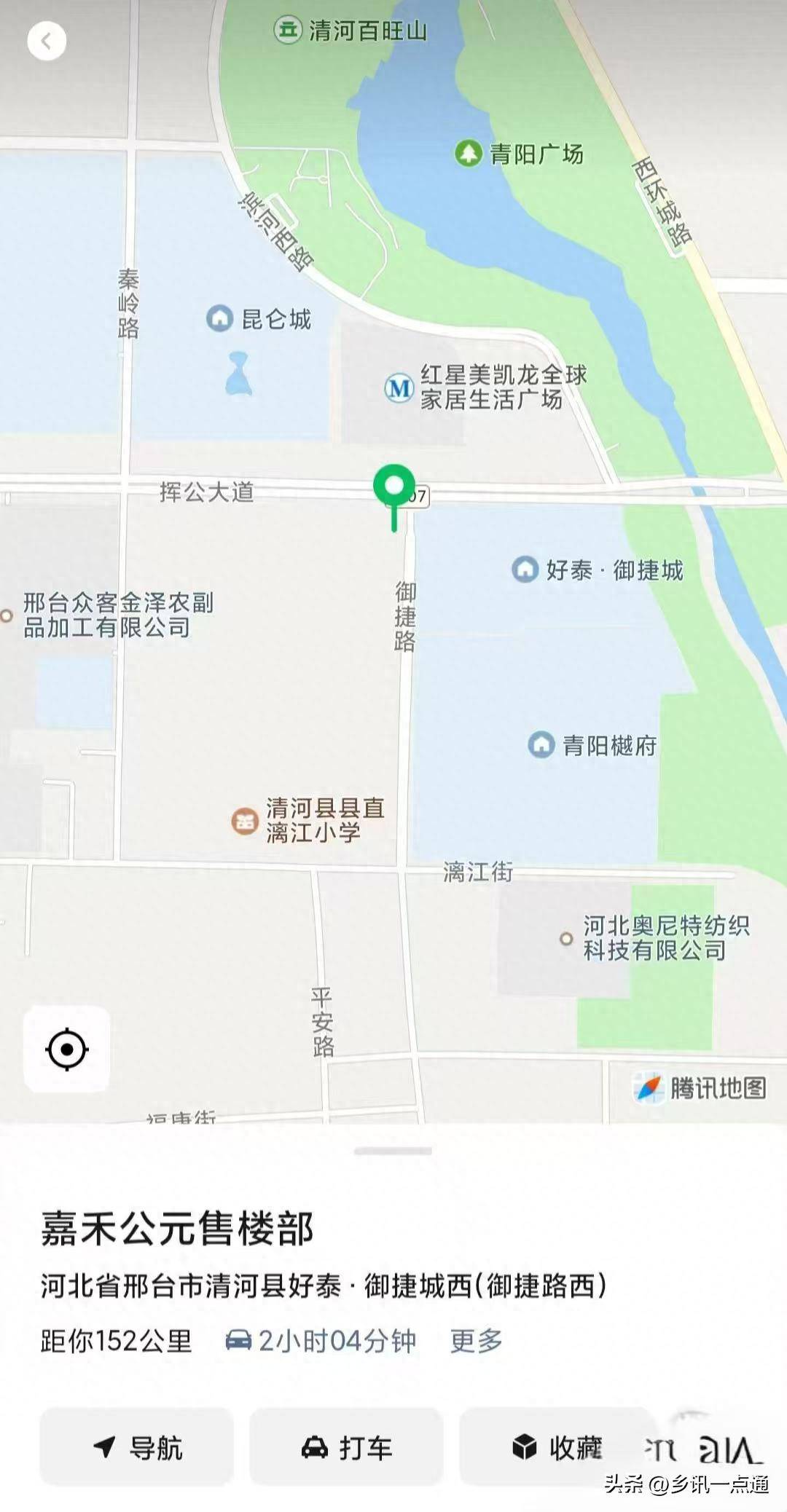Image resolution: width=787 pixels, height=1512 pixels.
Task: Save location with 收藏 button
Action: click(x=557, y=1447)
